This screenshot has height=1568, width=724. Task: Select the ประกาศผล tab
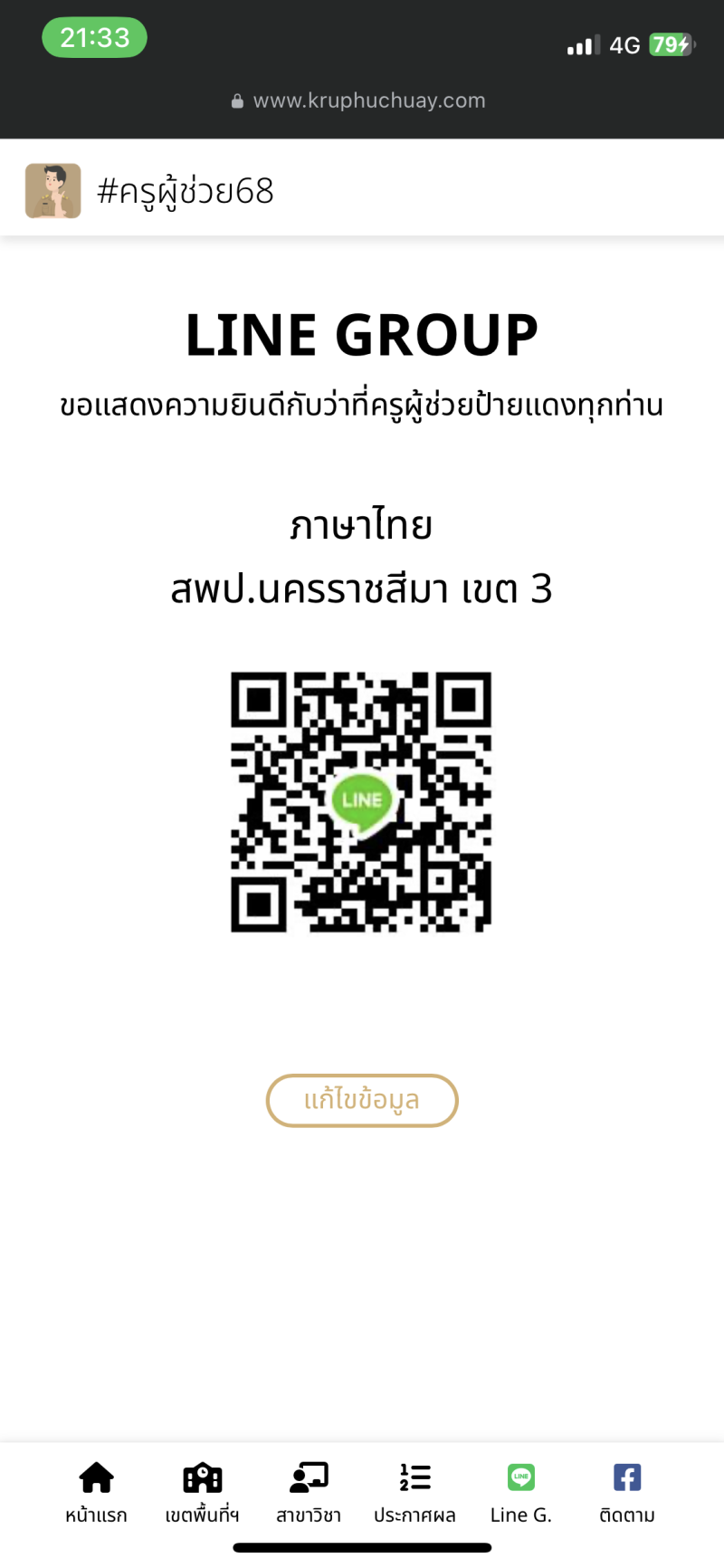(414, 1492)
